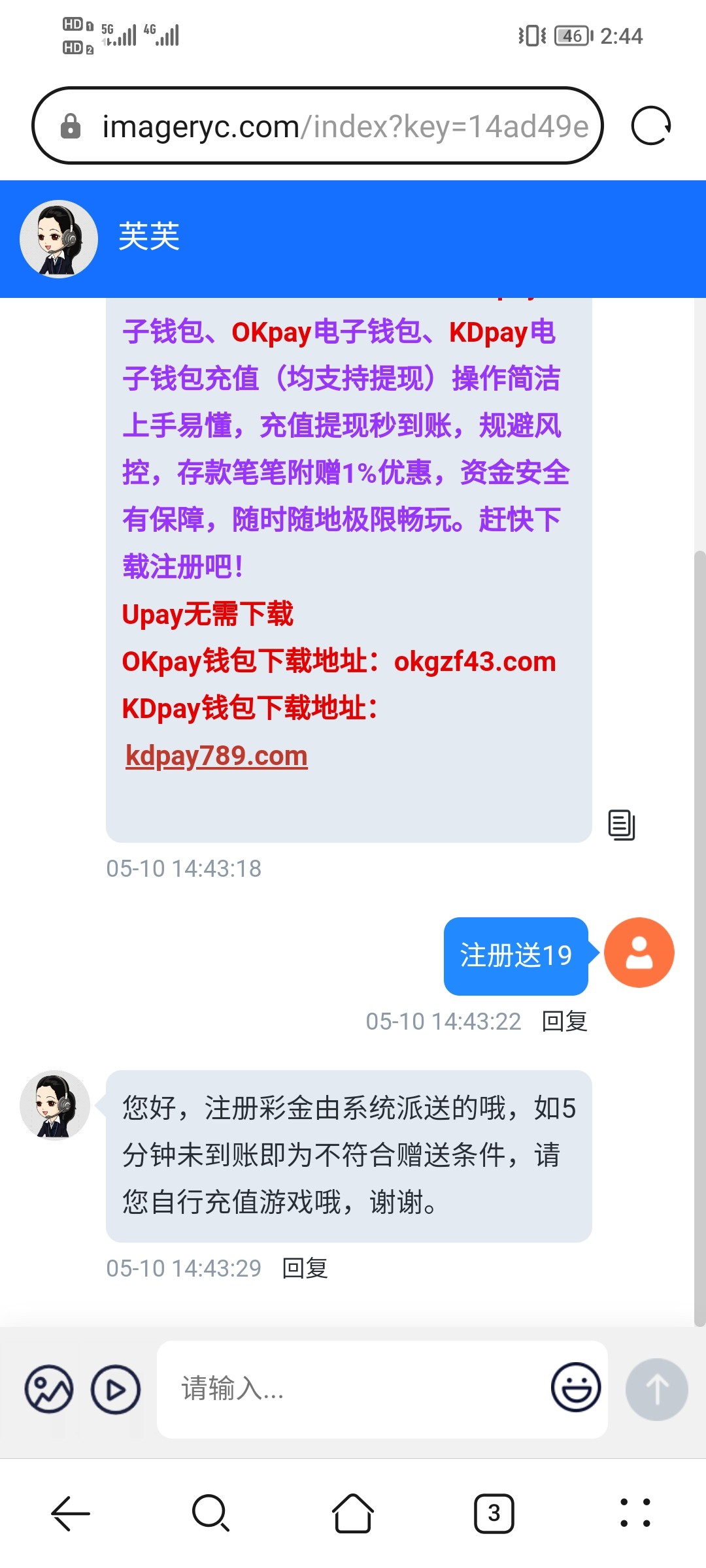The height and width of the screenshot is (1568, 706).
Task: Go back to the previous page
Action: pos(71,1513)
